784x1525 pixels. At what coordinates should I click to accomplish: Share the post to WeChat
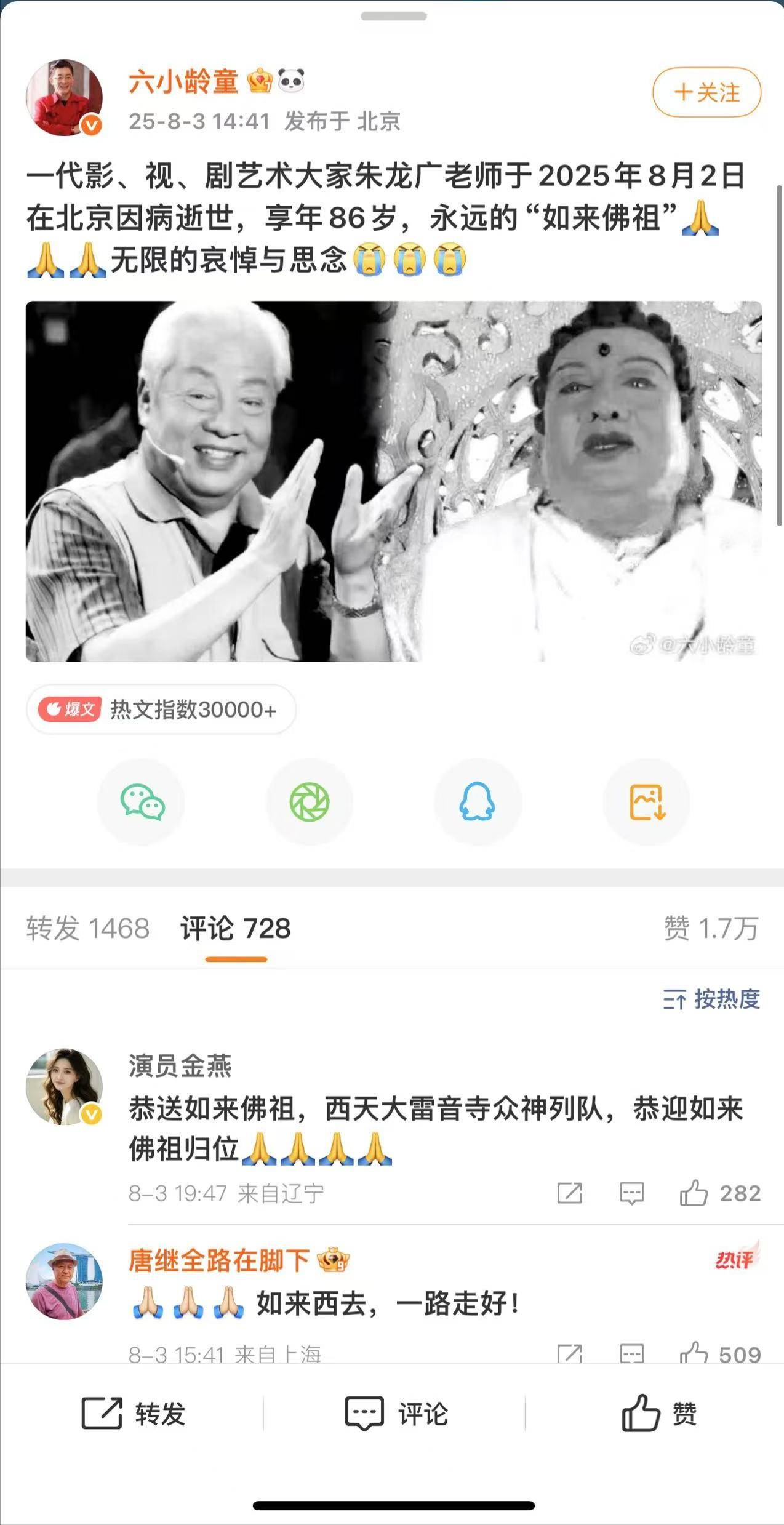tap(142, 802)
